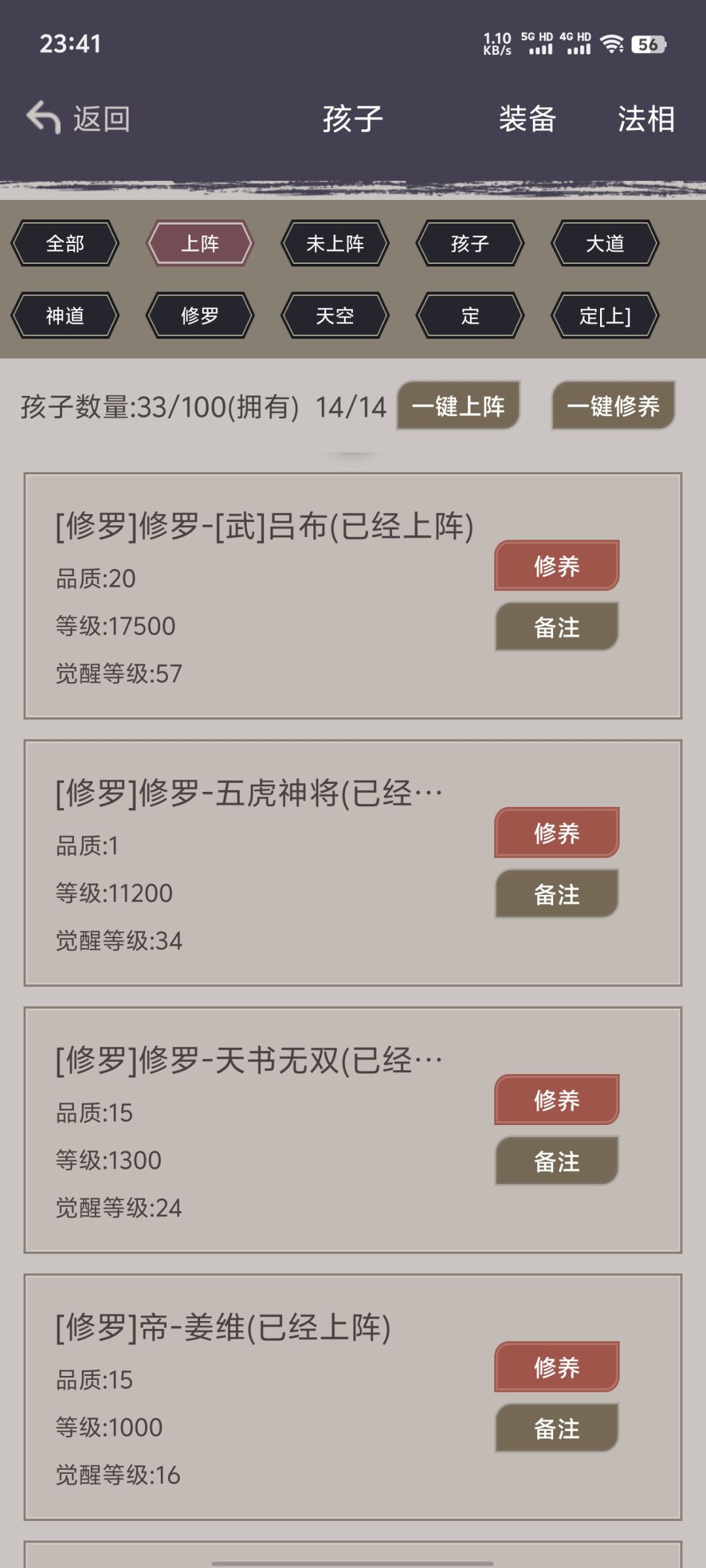
Task: Filter the list by 大道
Action: click(605, 244)
